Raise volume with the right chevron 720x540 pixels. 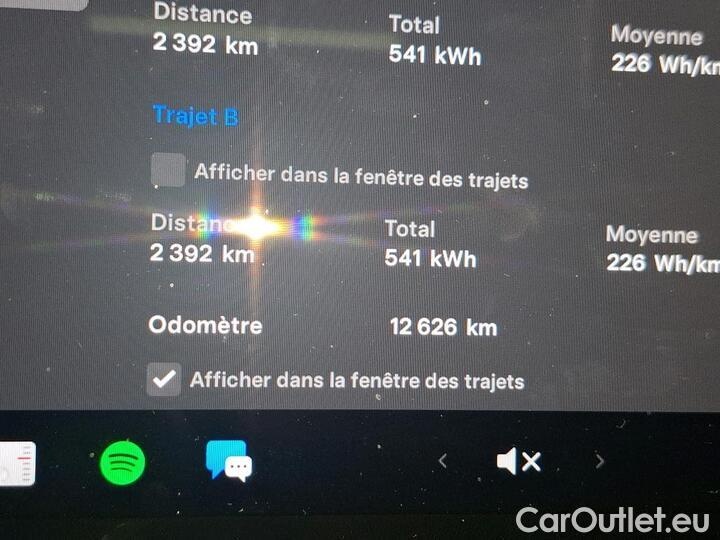[x=600, y=461]
